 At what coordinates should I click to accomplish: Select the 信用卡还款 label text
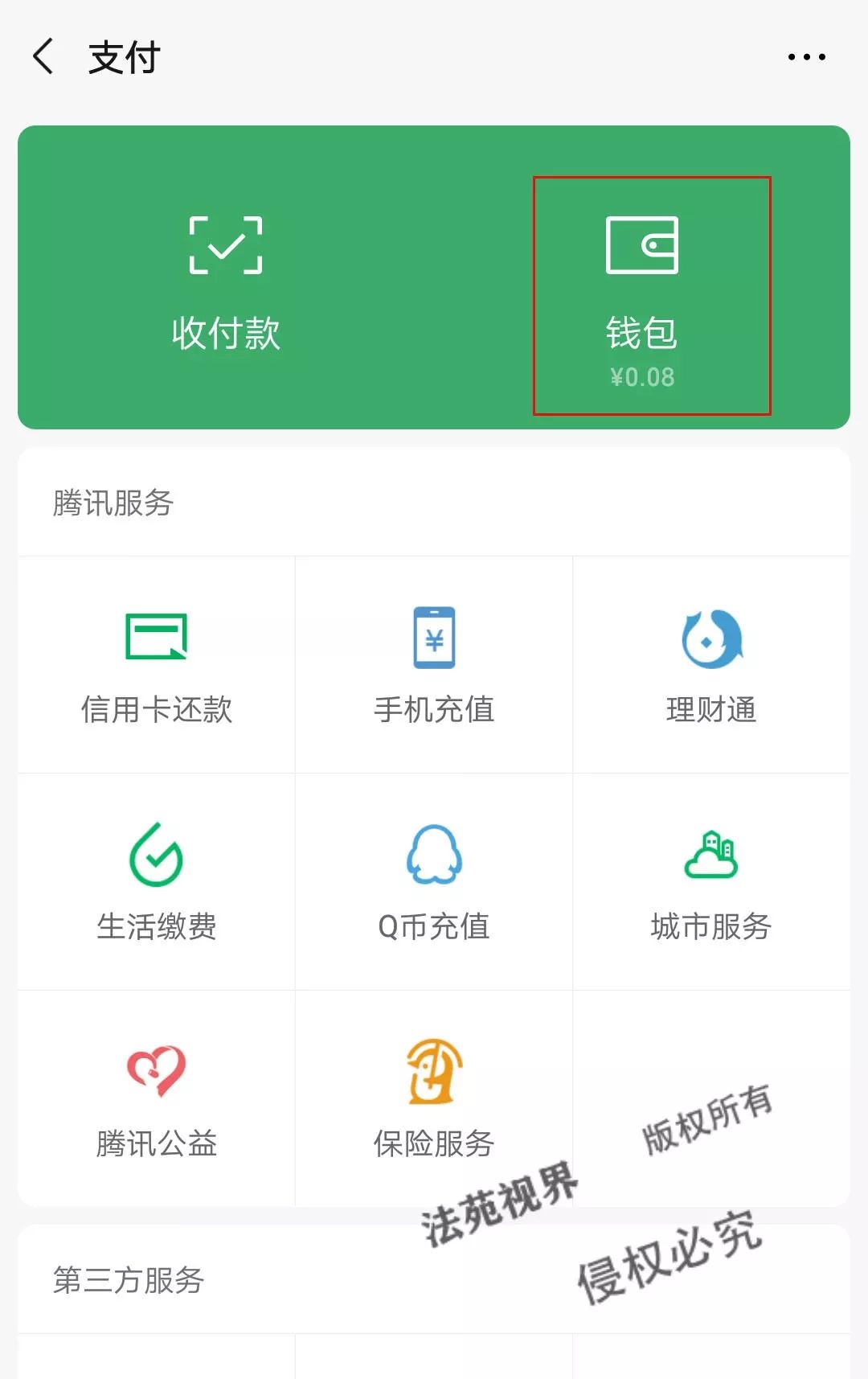click(156, 709)
